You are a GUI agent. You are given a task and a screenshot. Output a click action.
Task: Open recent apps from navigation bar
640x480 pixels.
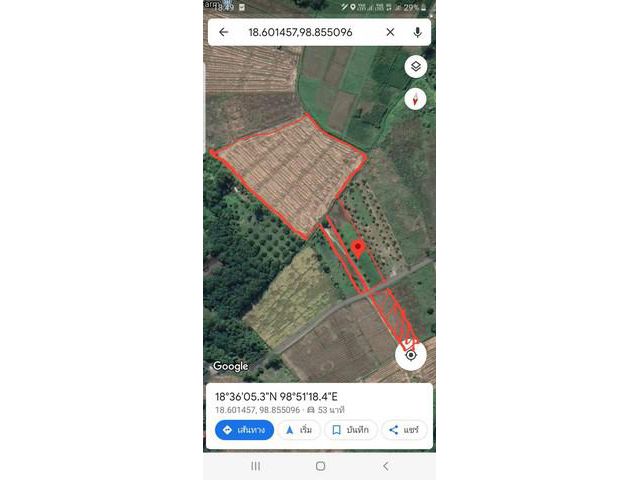255,466
